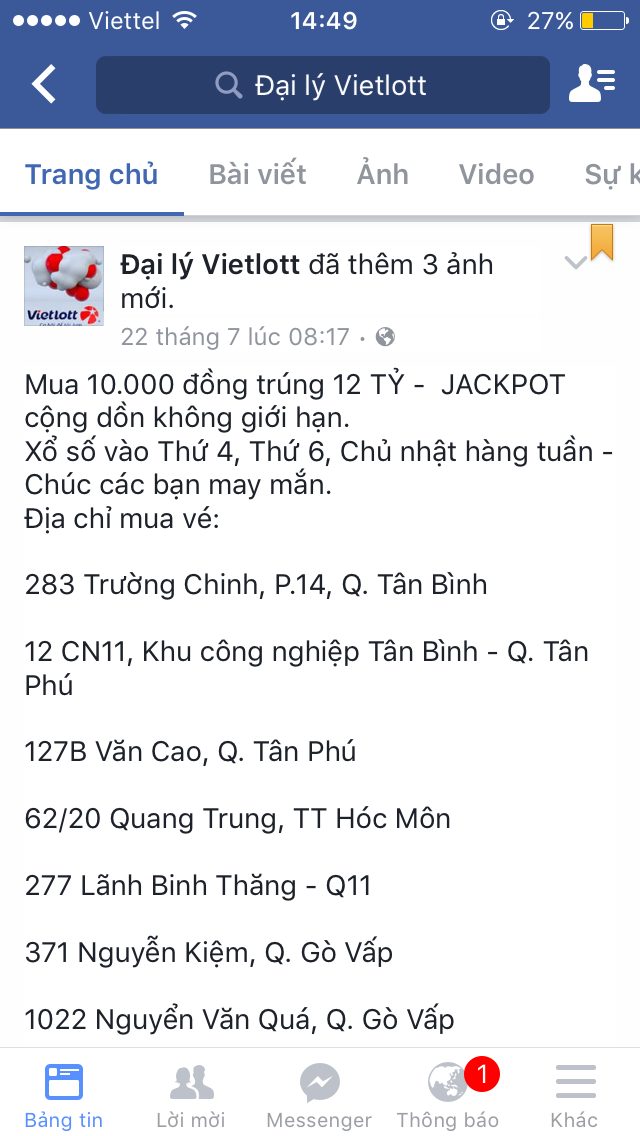Switch to the Video tab
The height and width of the screenshot is (1136, 640).
click(x=496, y=175)
